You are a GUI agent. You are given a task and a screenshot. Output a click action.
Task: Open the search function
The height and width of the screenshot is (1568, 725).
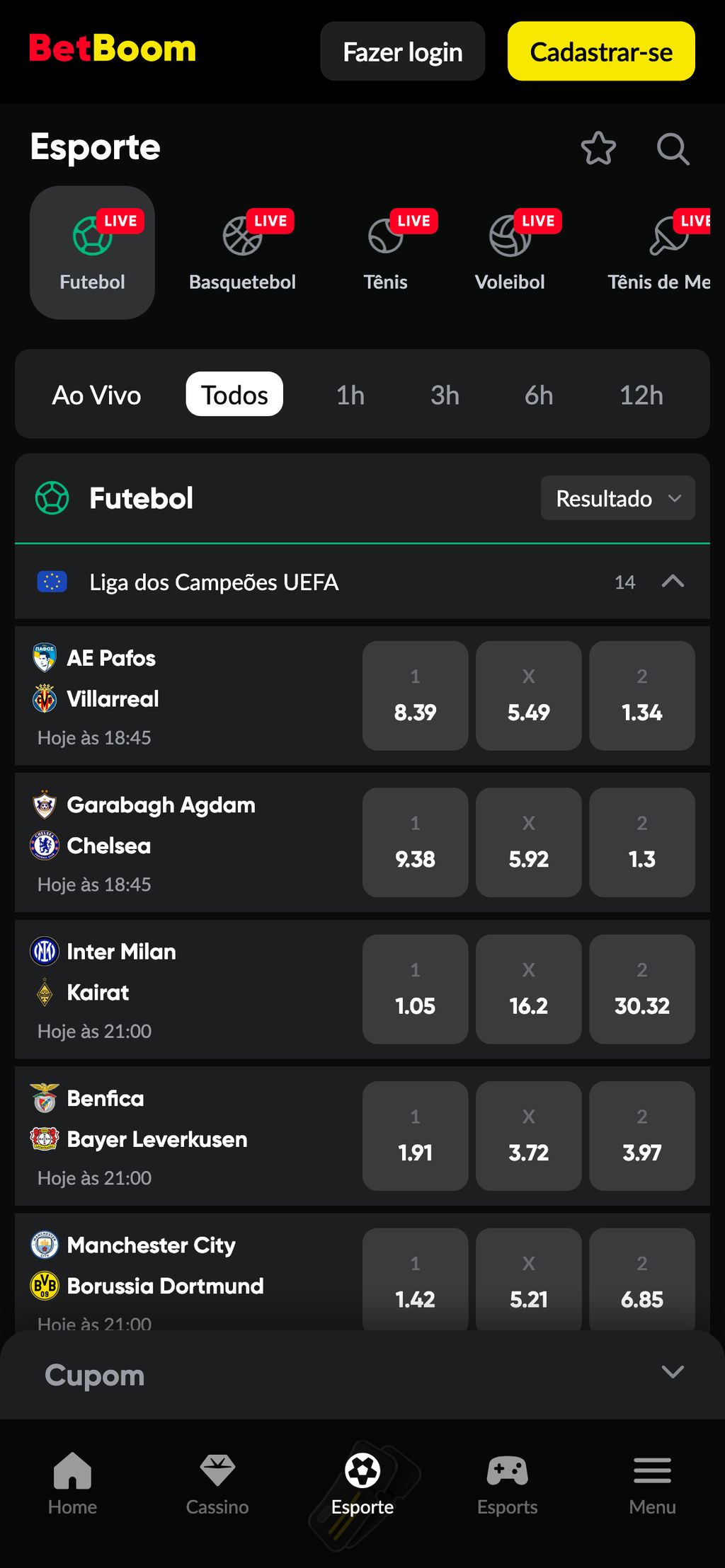point(673,149)
